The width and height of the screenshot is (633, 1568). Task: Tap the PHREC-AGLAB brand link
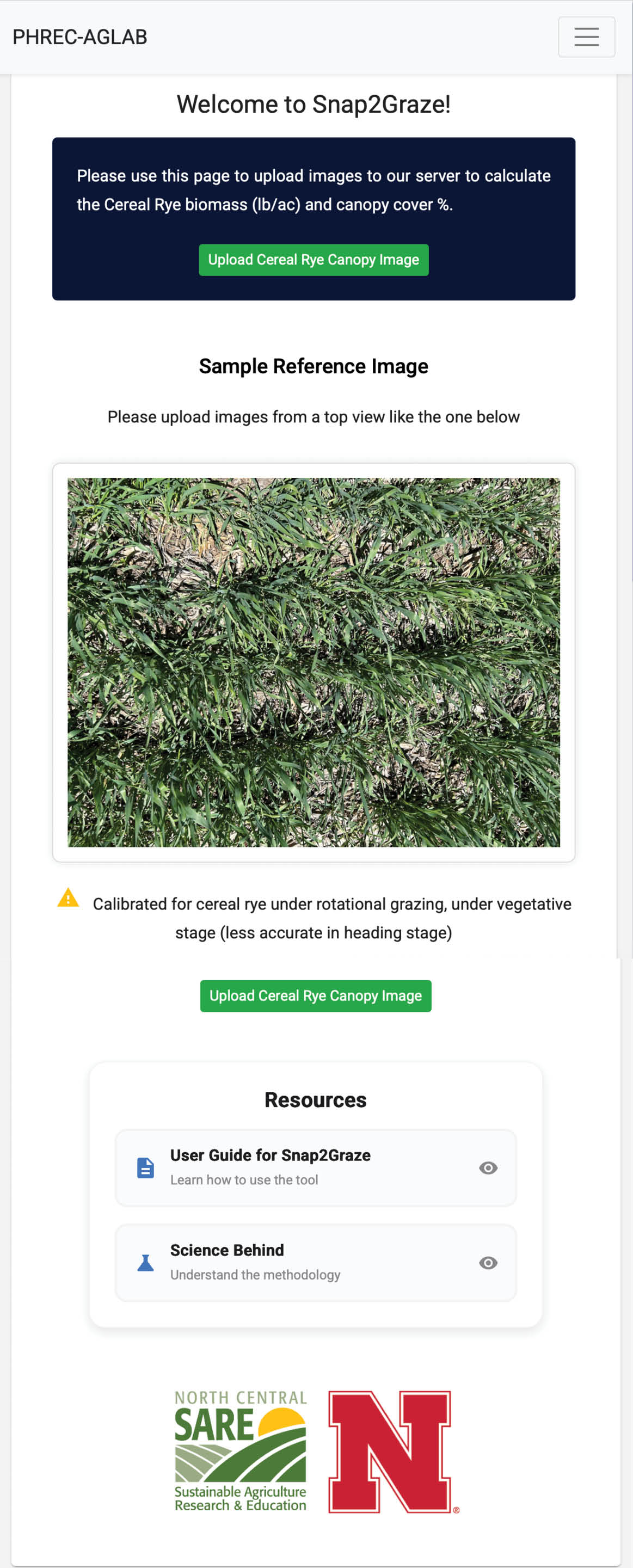[79, 37]
